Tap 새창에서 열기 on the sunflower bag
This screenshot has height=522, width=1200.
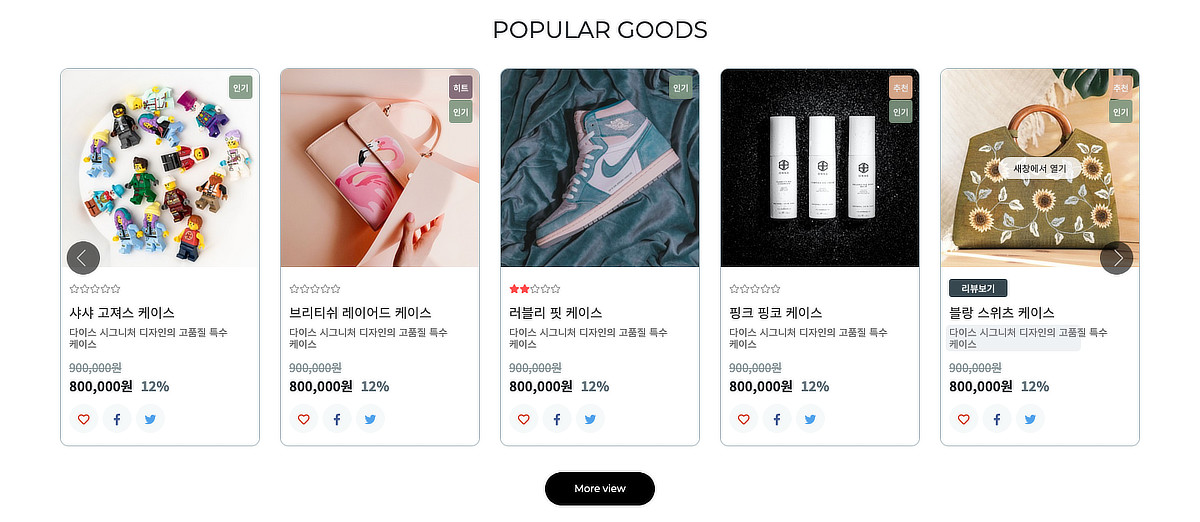(x=1040, y=168)
